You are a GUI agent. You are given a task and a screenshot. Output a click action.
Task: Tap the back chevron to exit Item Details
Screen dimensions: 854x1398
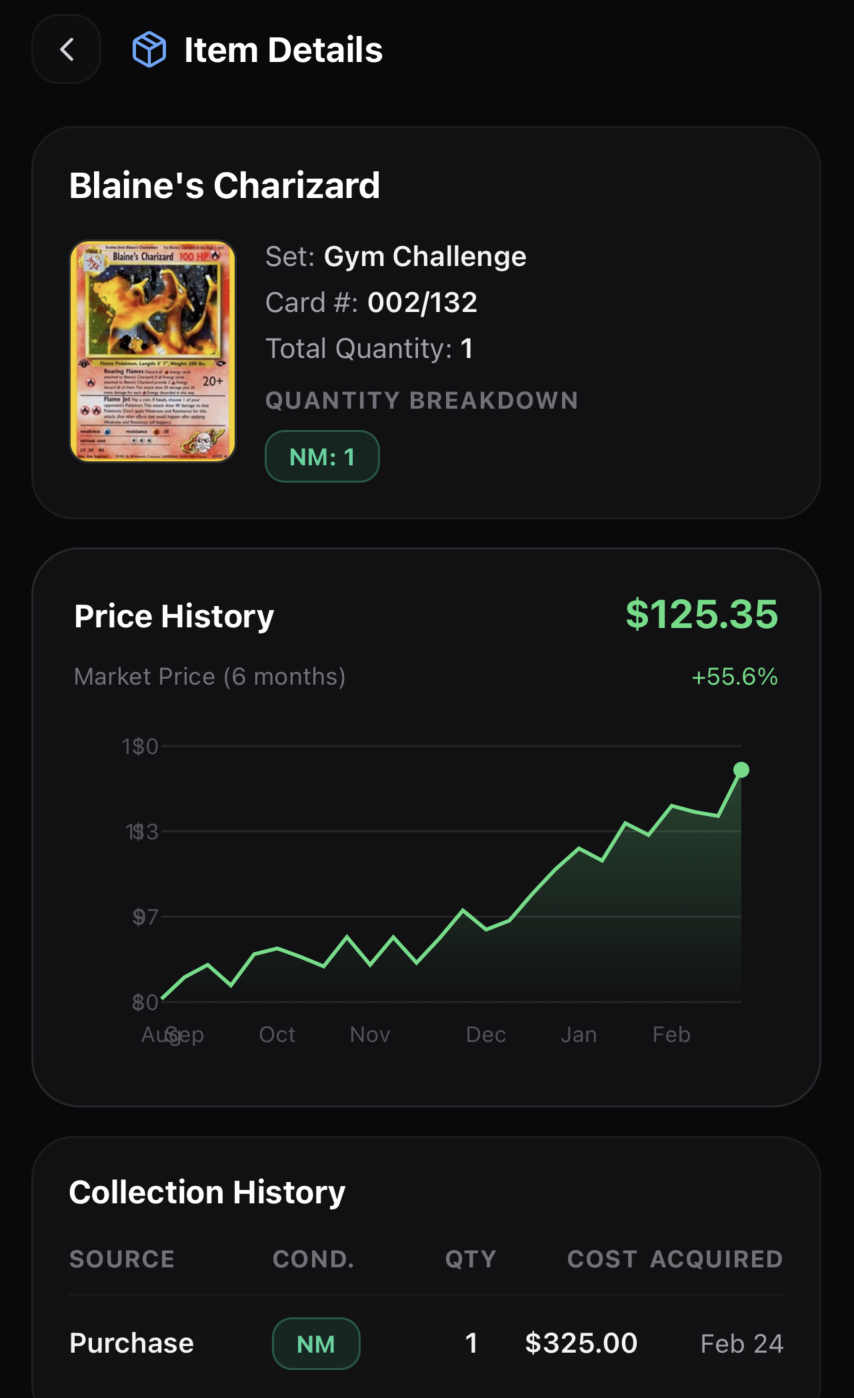coord(66,48)
